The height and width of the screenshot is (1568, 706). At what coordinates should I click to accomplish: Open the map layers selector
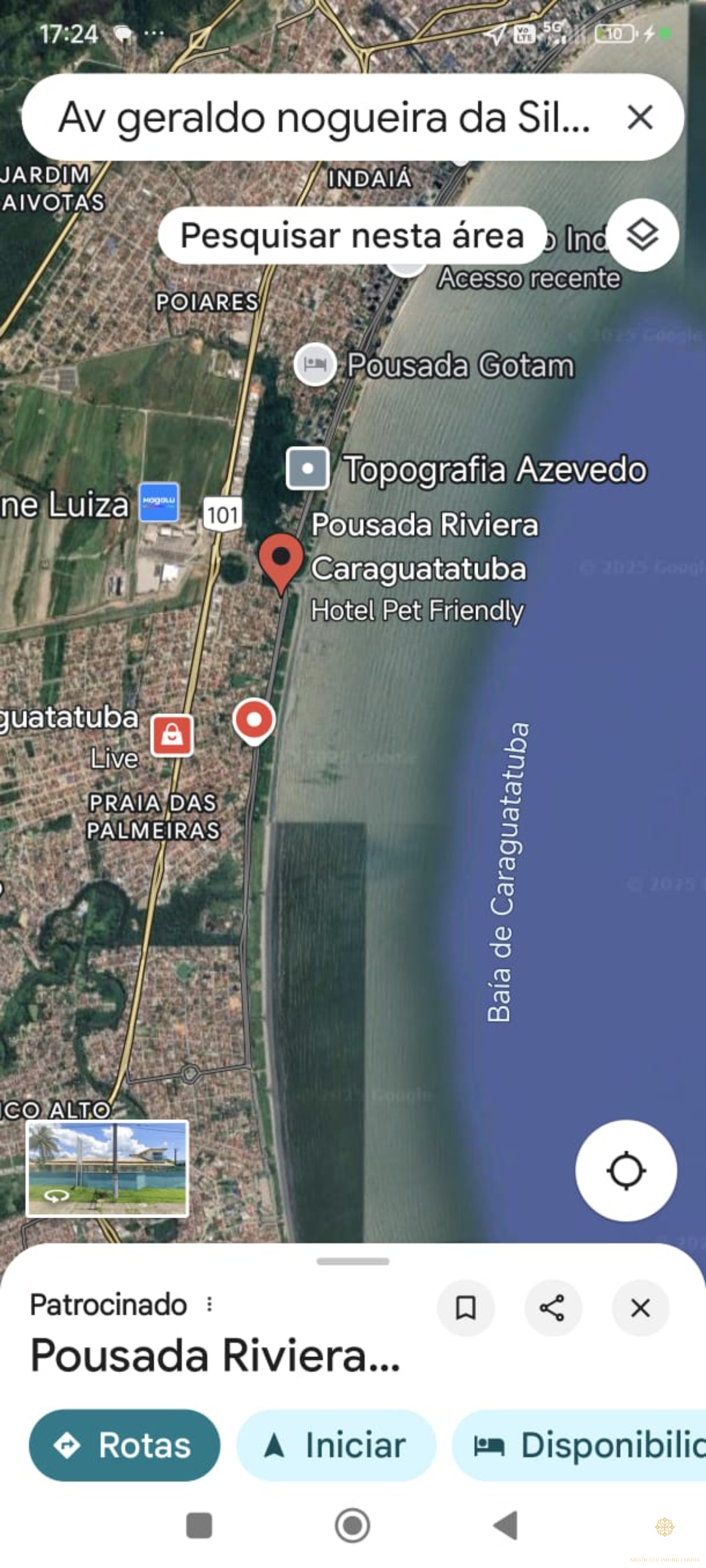point(642,235)
